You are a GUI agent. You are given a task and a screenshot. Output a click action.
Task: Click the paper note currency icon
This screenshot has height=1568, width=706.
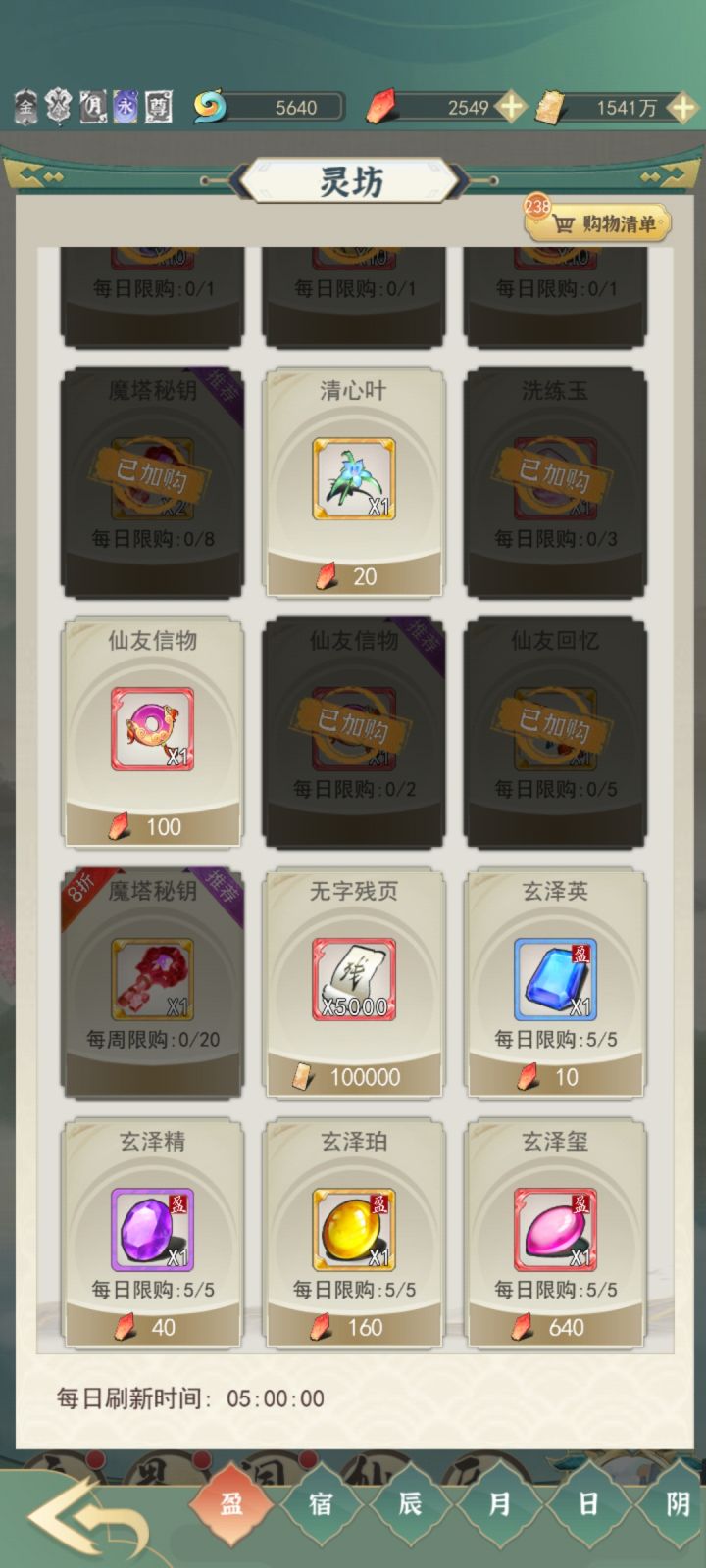[x=549, y=104]
